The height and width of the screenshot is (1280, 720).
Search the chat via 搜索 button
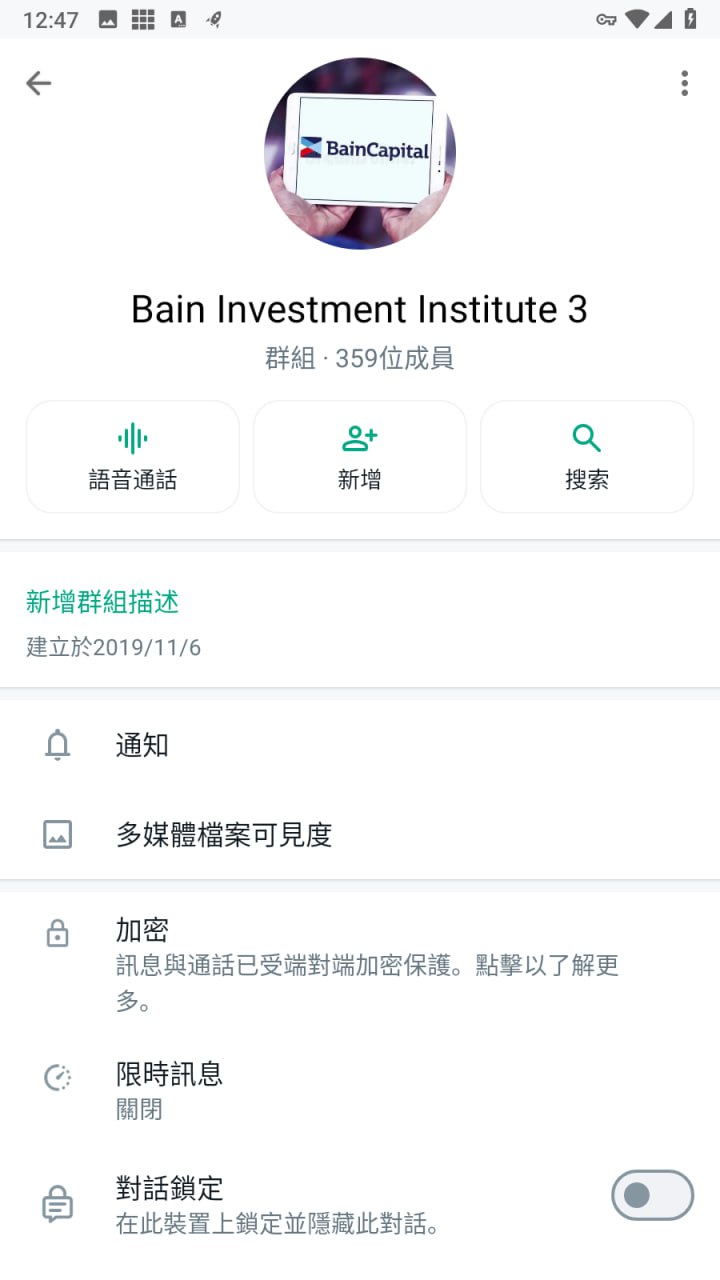[587, 457]
